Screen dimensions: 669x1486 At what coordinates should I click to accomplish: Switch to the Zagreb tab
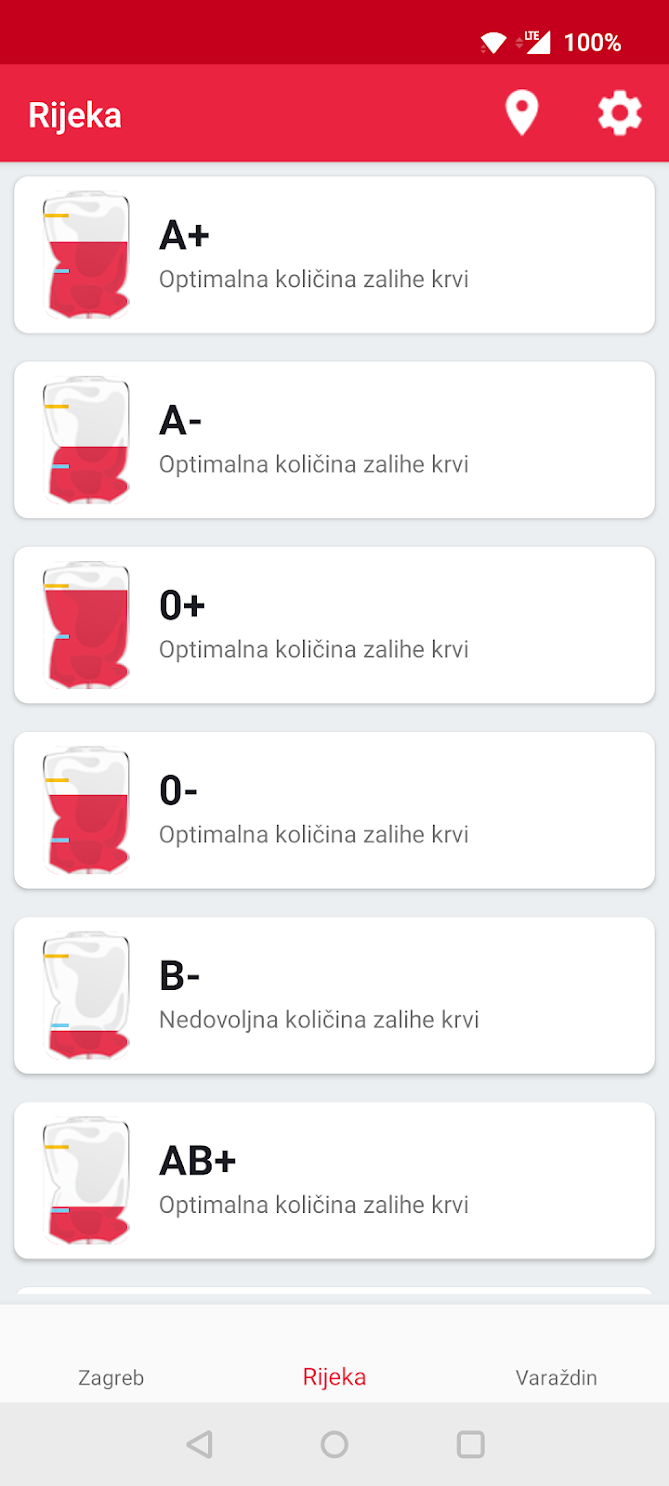(111, 1377)
